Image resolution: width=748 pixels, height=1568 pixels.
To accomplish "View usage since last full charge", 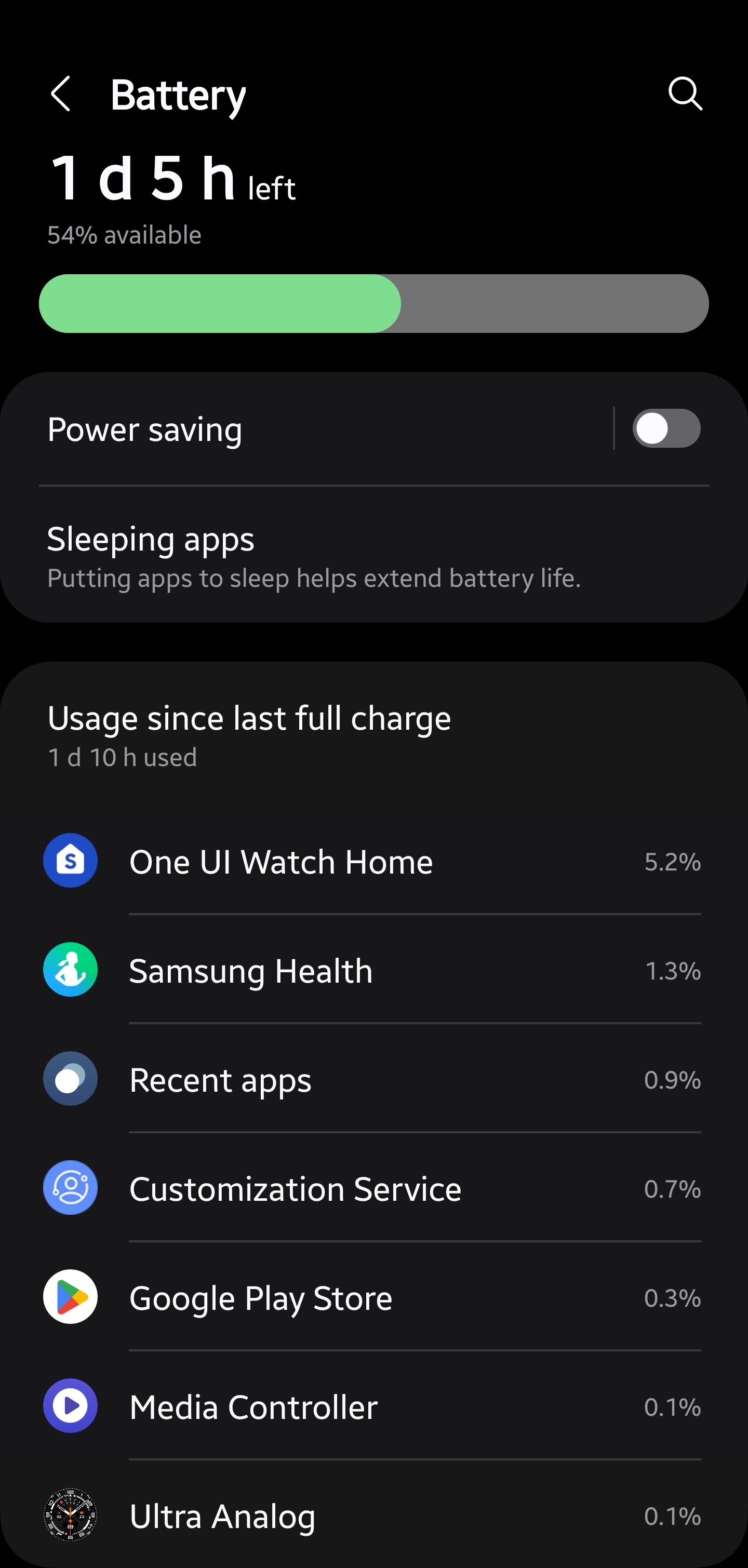I will [x=249, y=735].
